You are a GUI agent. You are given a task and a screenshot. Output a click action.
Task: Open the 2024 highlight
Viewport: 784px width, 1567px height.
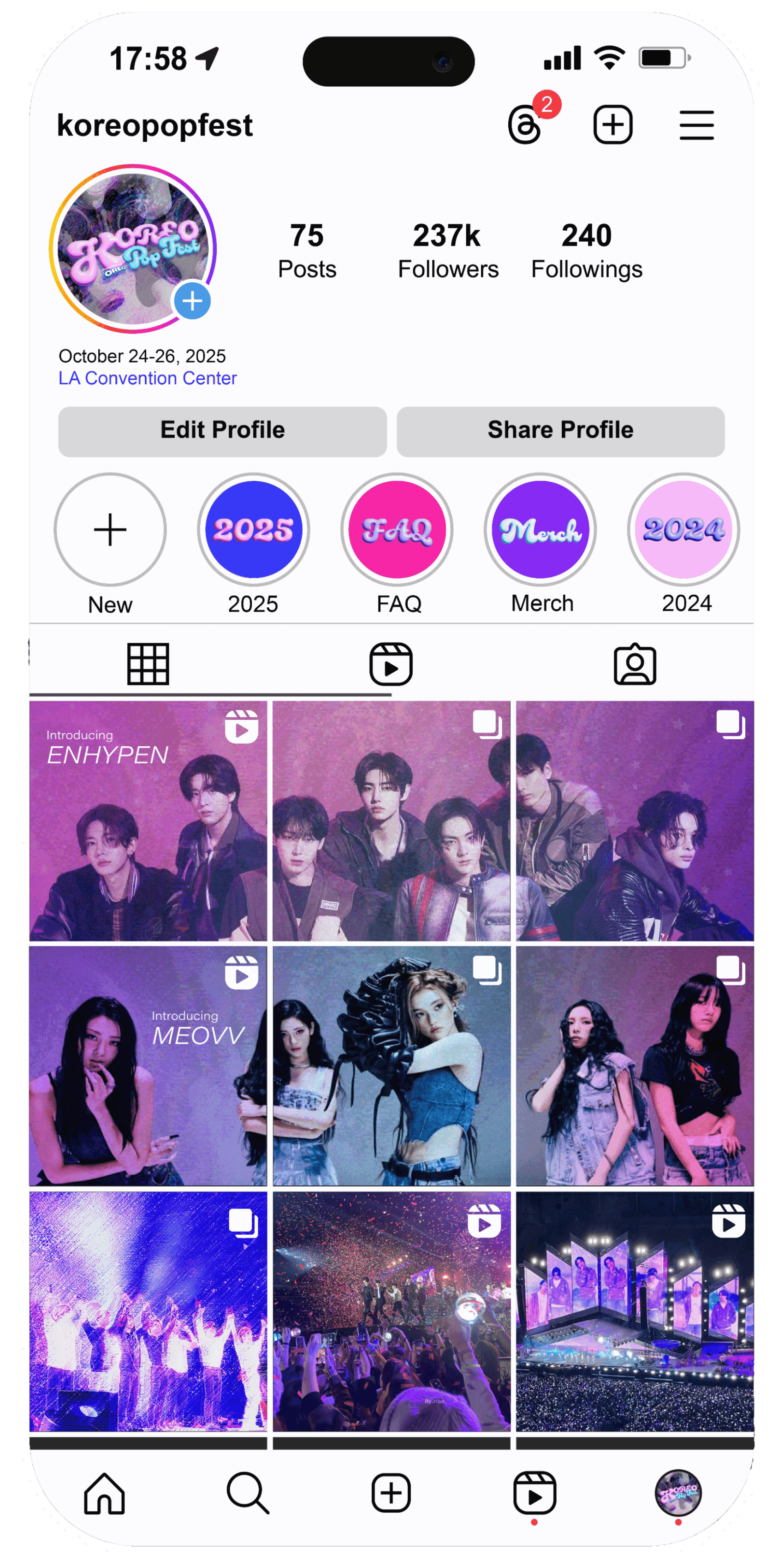coord(684,529)
